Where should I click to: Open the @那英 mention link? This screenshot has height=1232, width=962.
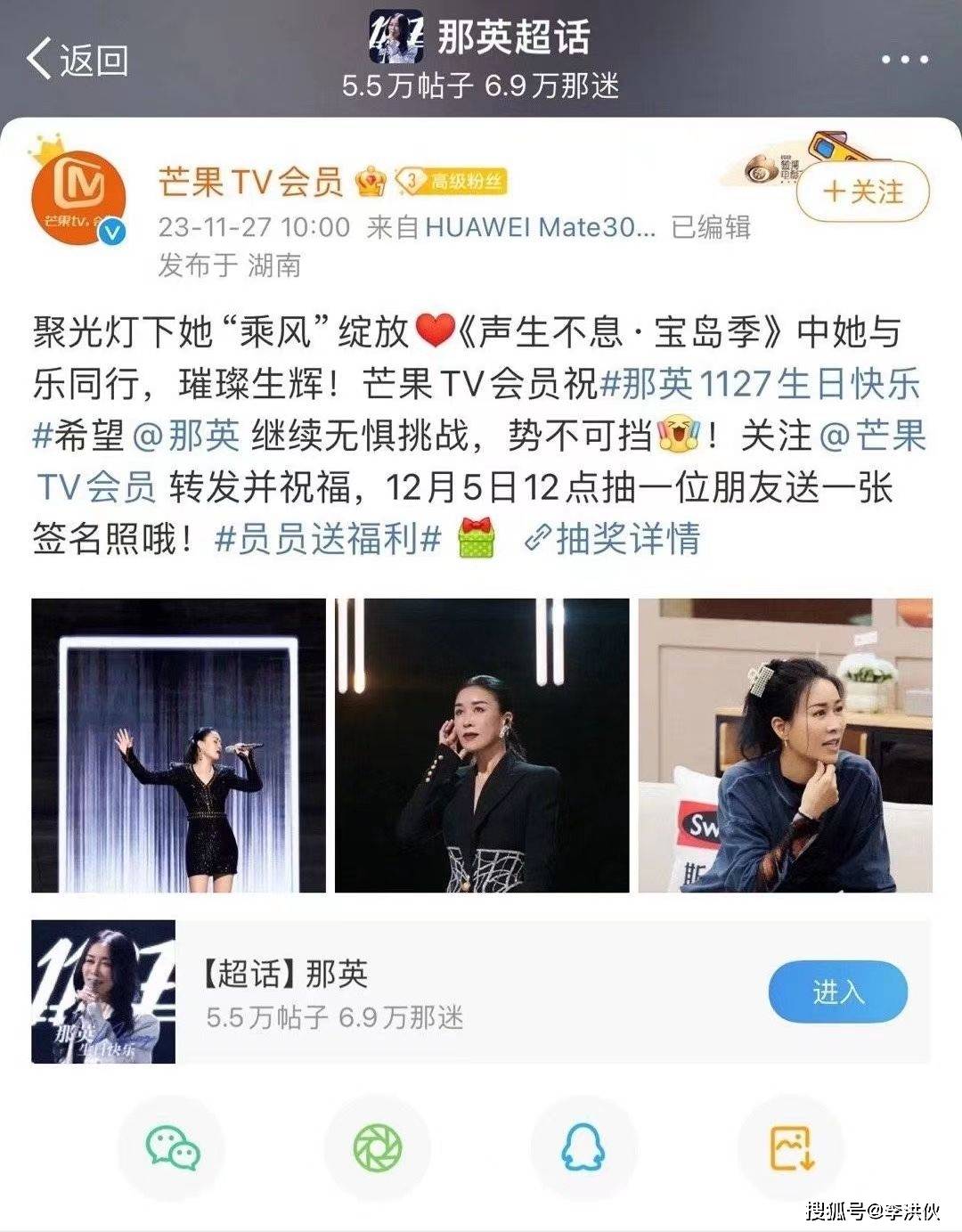(x=186, y=436)
